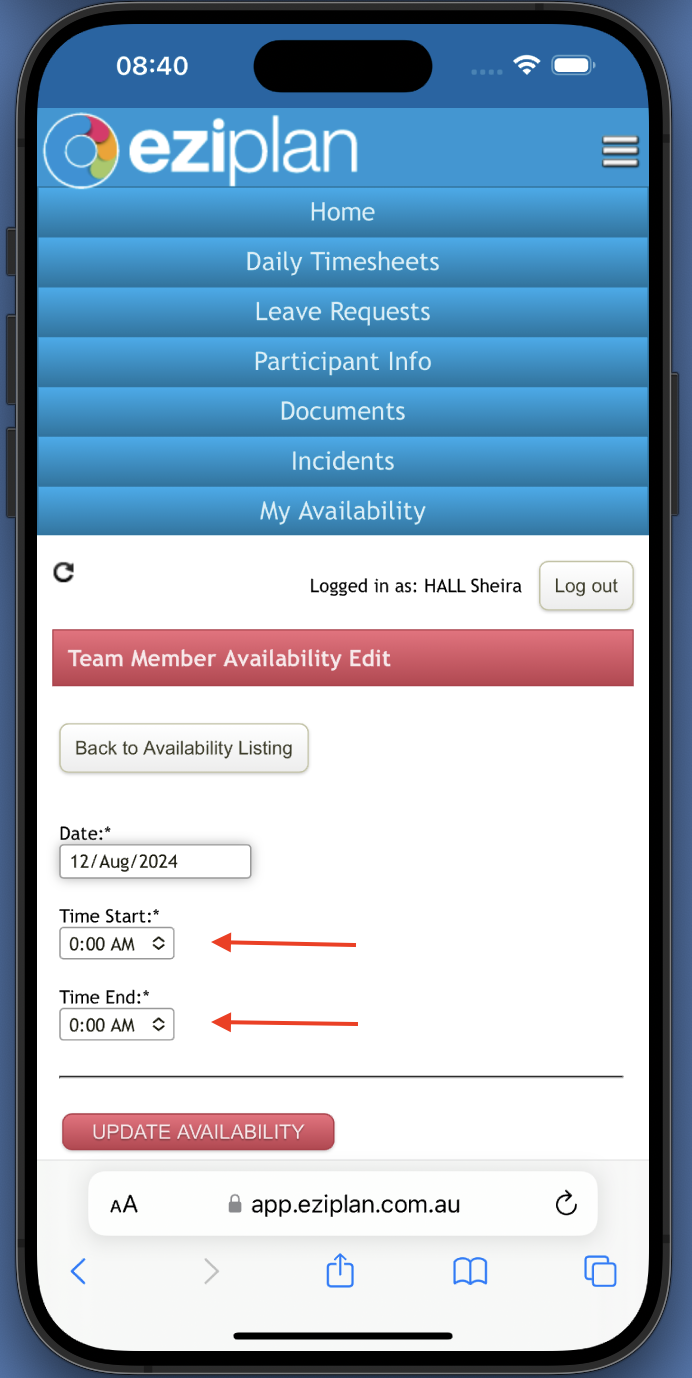Tap Update Availability button
The height and width of the screenshot is (1378, 692).
198,1132
